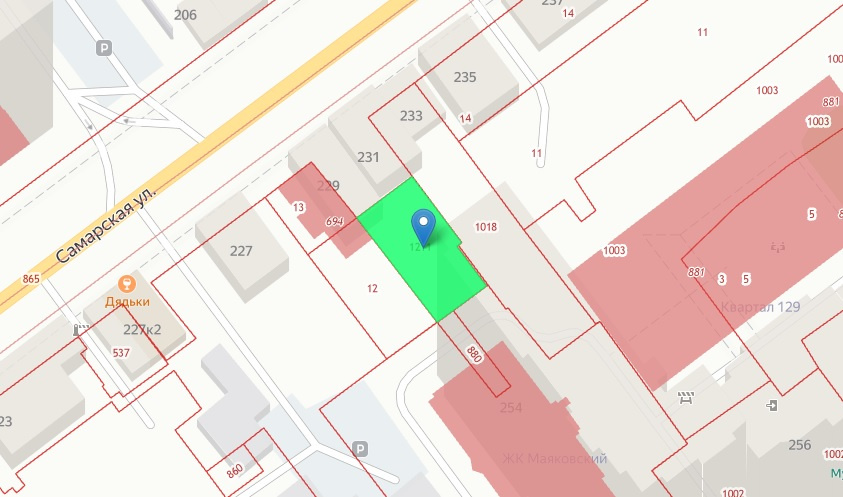
Task: Open the Дядьки bar place marker
Action: [127, 284]
